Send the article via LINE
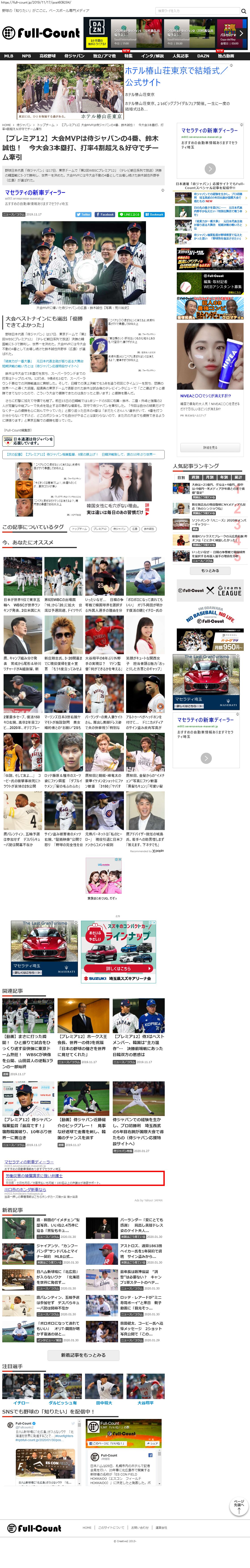This screenshot has width=250, height=1568. 129,214
